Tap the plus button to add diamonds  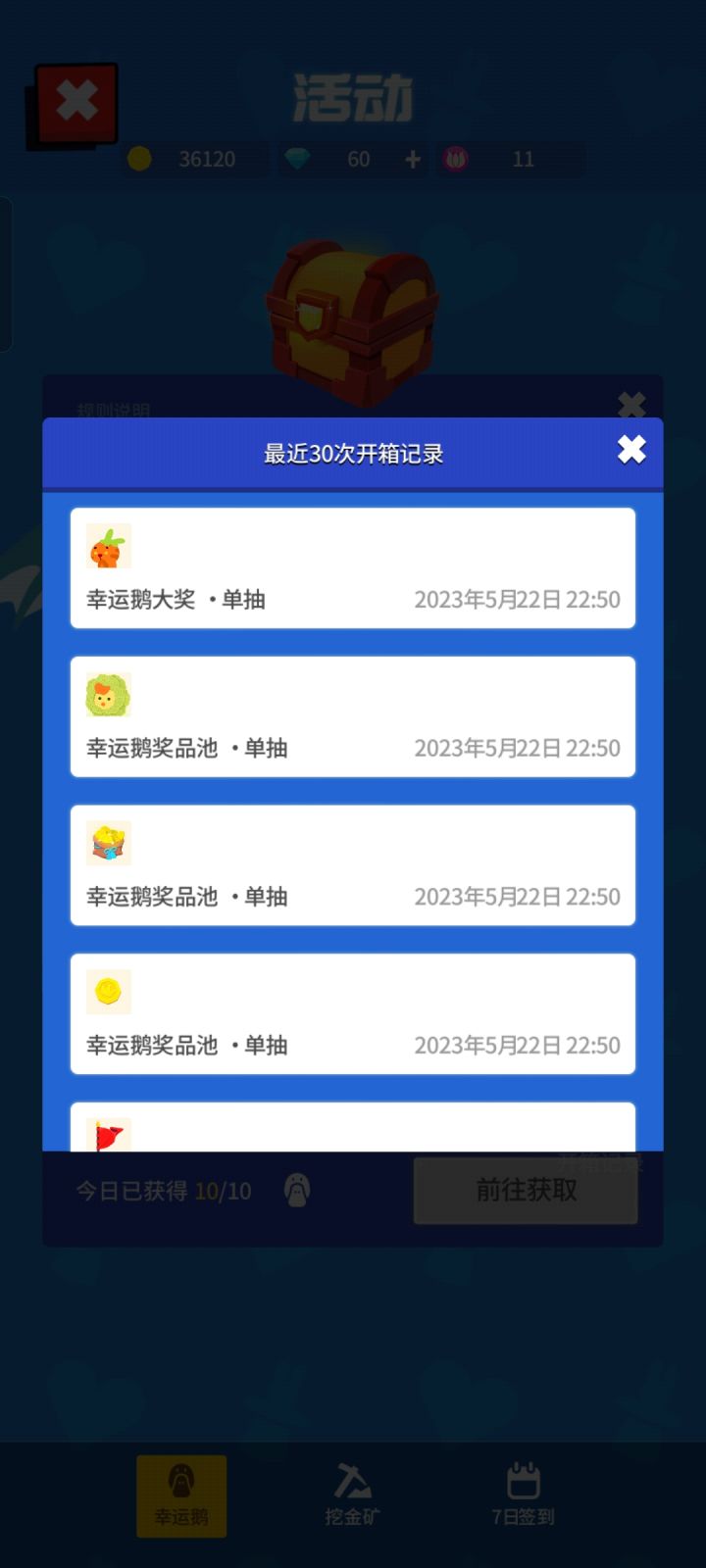coord(412,159)
